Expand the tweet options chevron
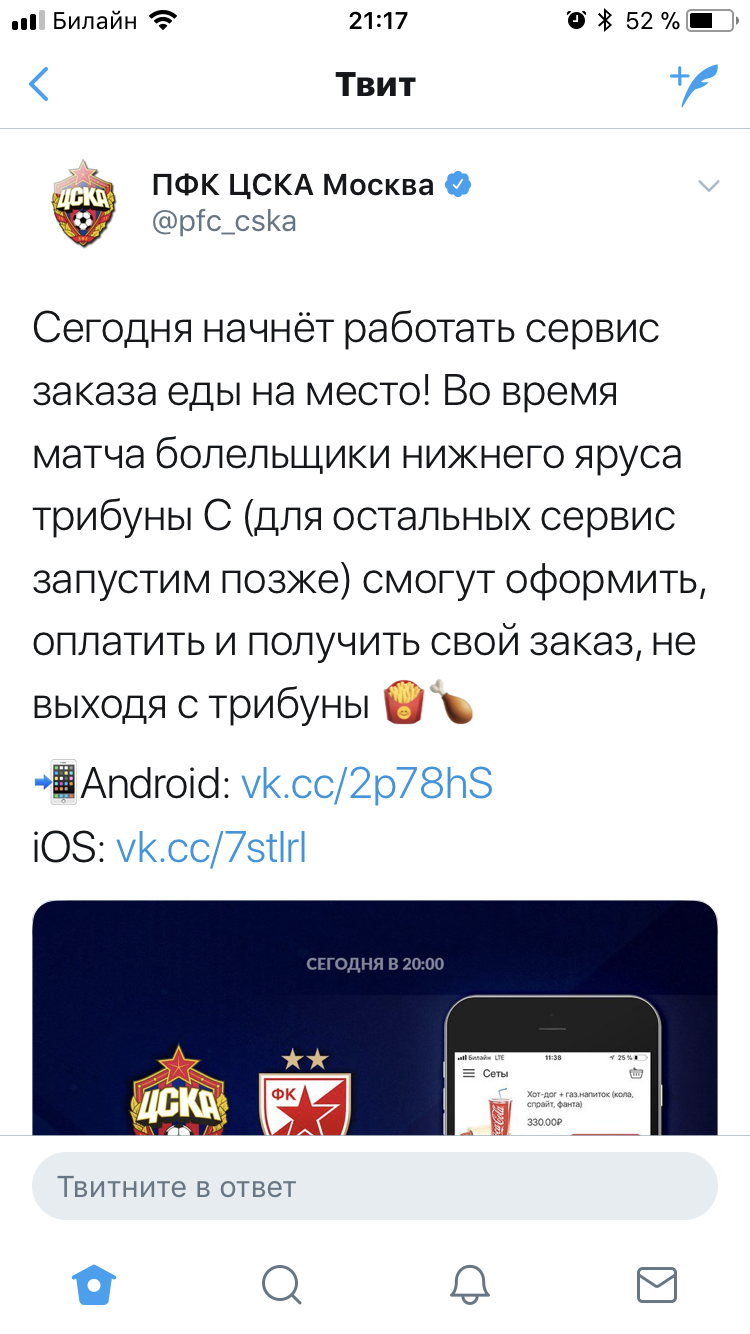 pyautogui.click(x=708, y=186)
